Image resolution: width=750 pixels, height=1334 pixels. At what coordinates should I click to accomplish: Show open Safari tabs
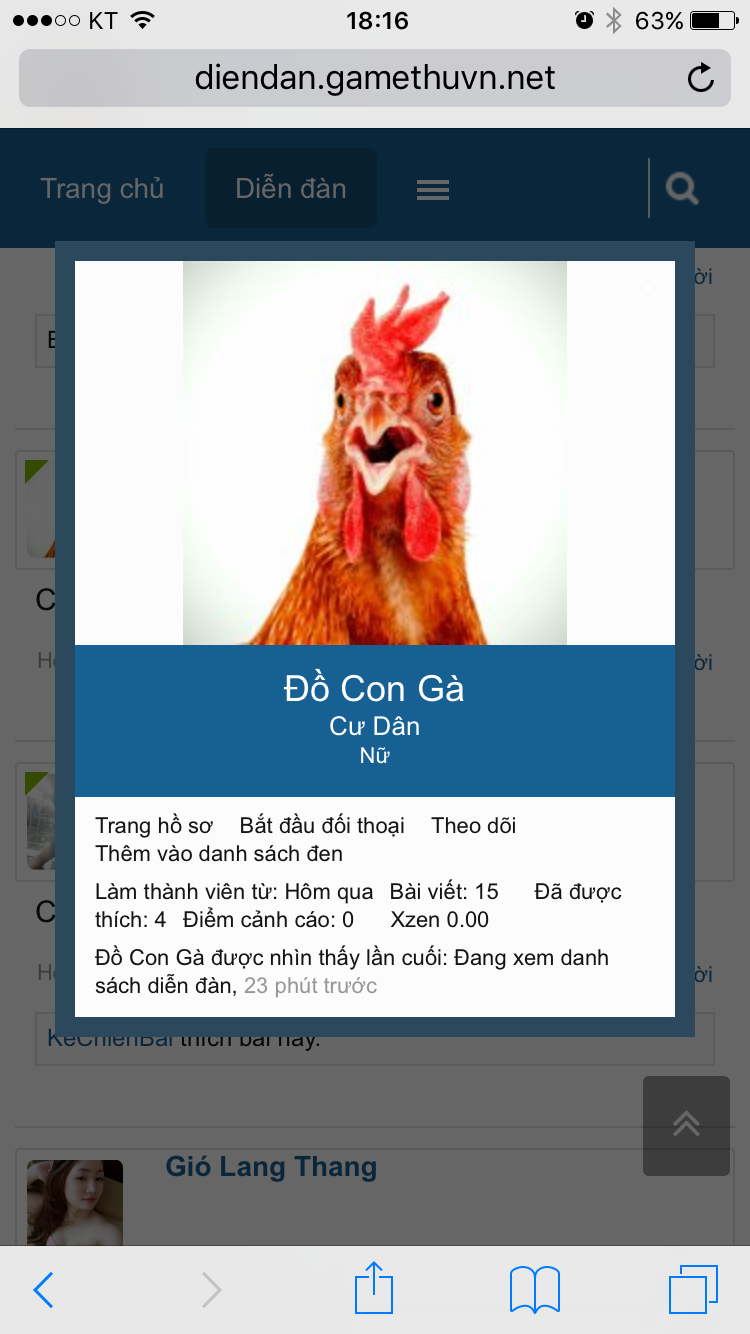coord(694,1290)
